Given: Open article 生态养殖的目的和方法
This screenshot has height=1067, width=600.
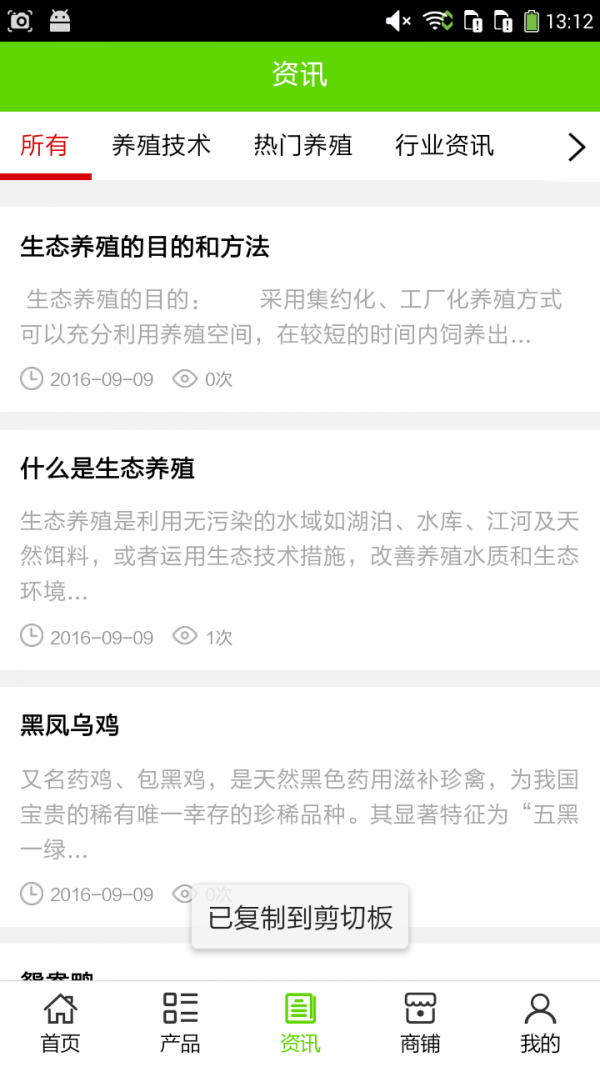Looking at the screenshot, I should click(x=145, y=247).
